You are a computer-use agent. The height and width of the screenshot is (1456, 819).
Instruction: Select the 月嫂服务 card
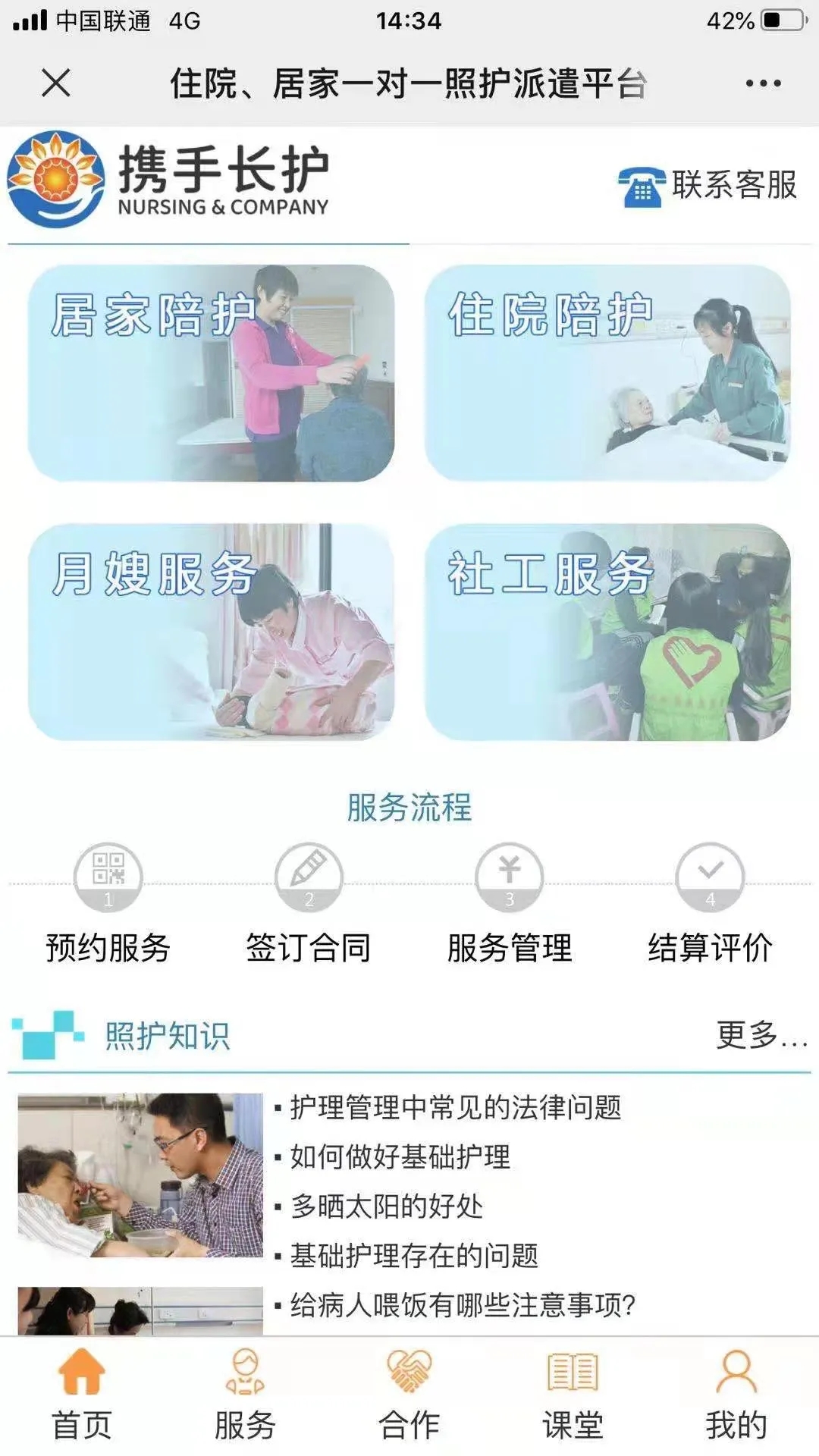(x=211, y=632)
